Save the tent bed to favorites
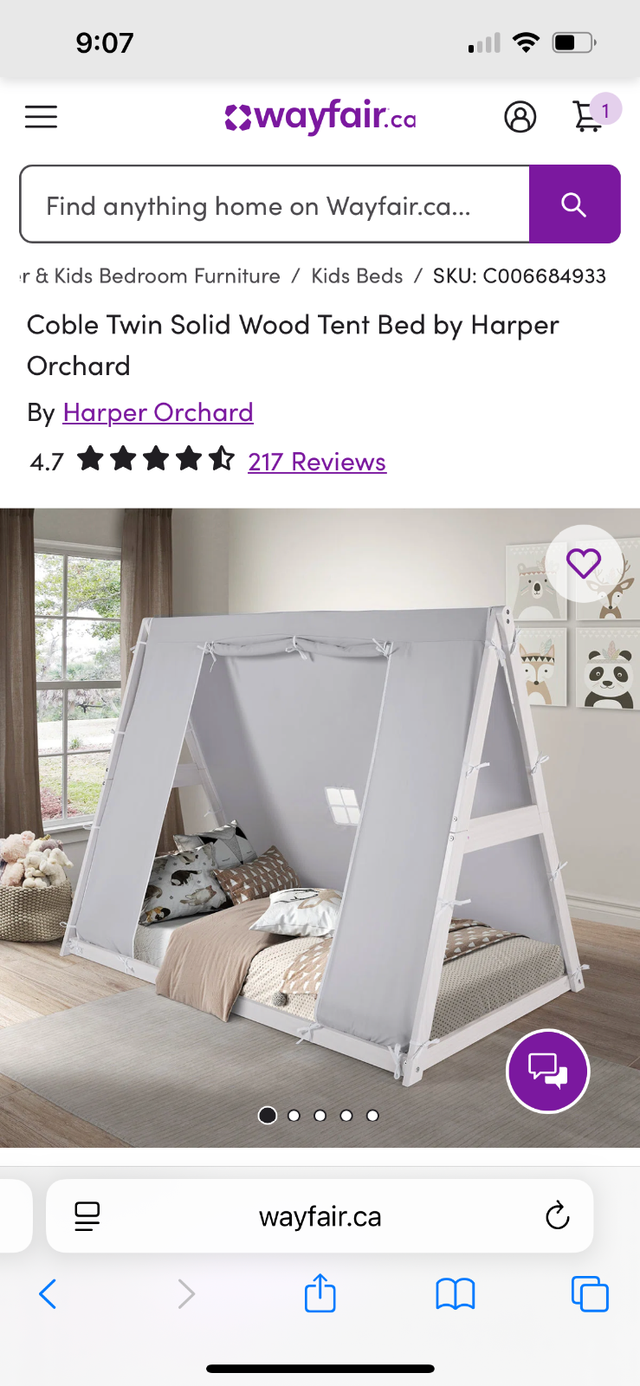Viewport: 640px width, 1386px height. [x=584, y=564]
